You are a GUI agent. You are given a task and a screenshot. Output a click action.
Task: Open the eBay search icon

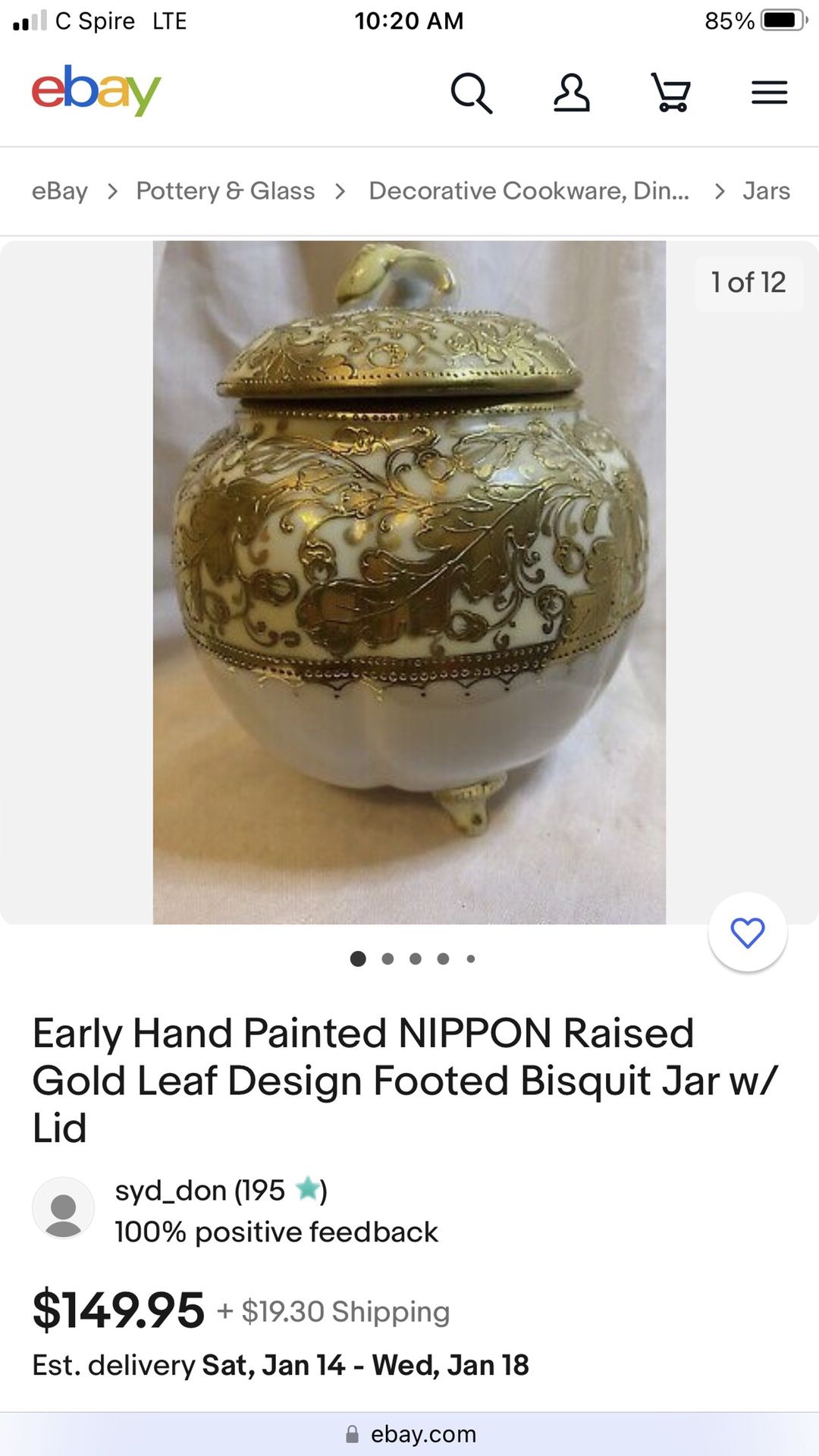[x=472, y=93]
